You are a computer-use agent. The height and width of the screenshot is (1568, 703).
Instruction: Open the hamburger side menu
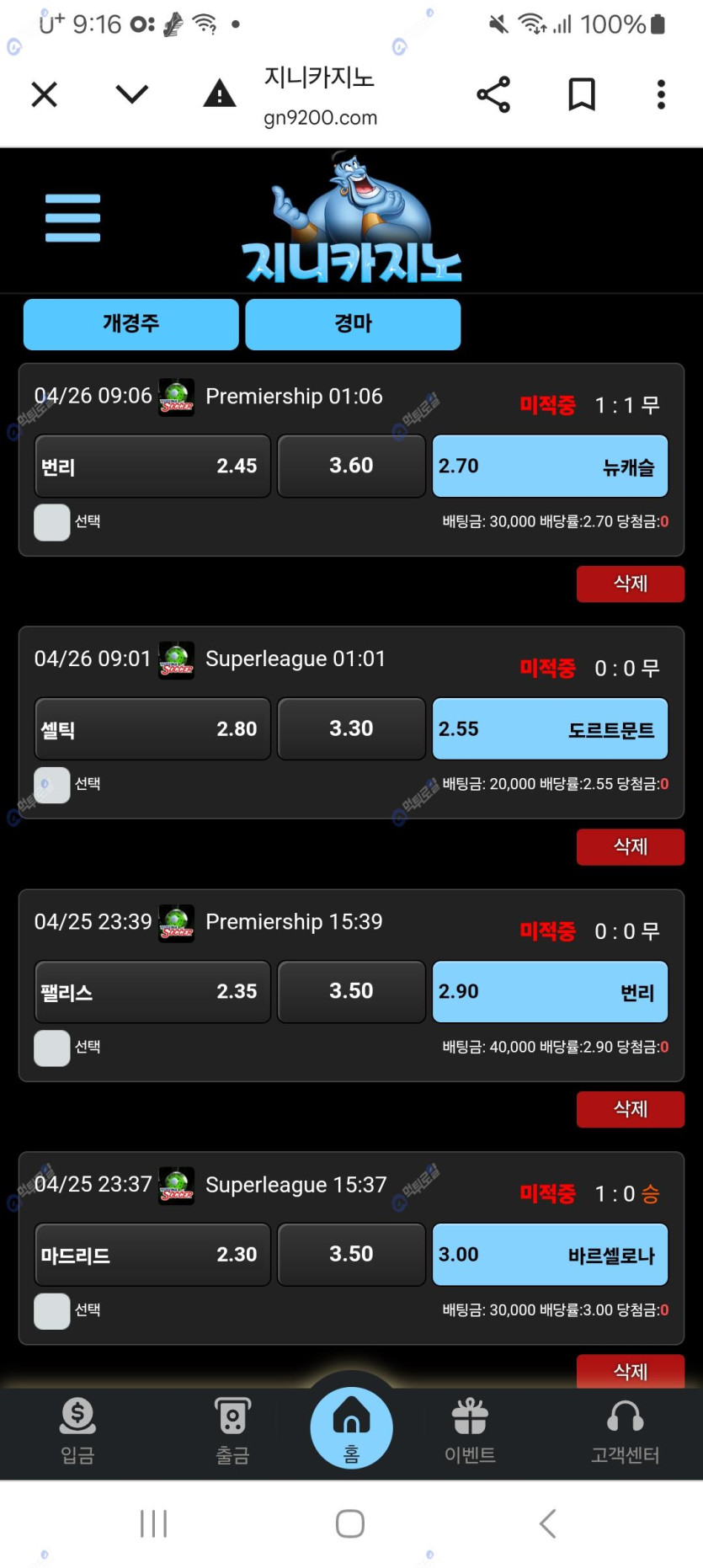(x=72, y=218)
